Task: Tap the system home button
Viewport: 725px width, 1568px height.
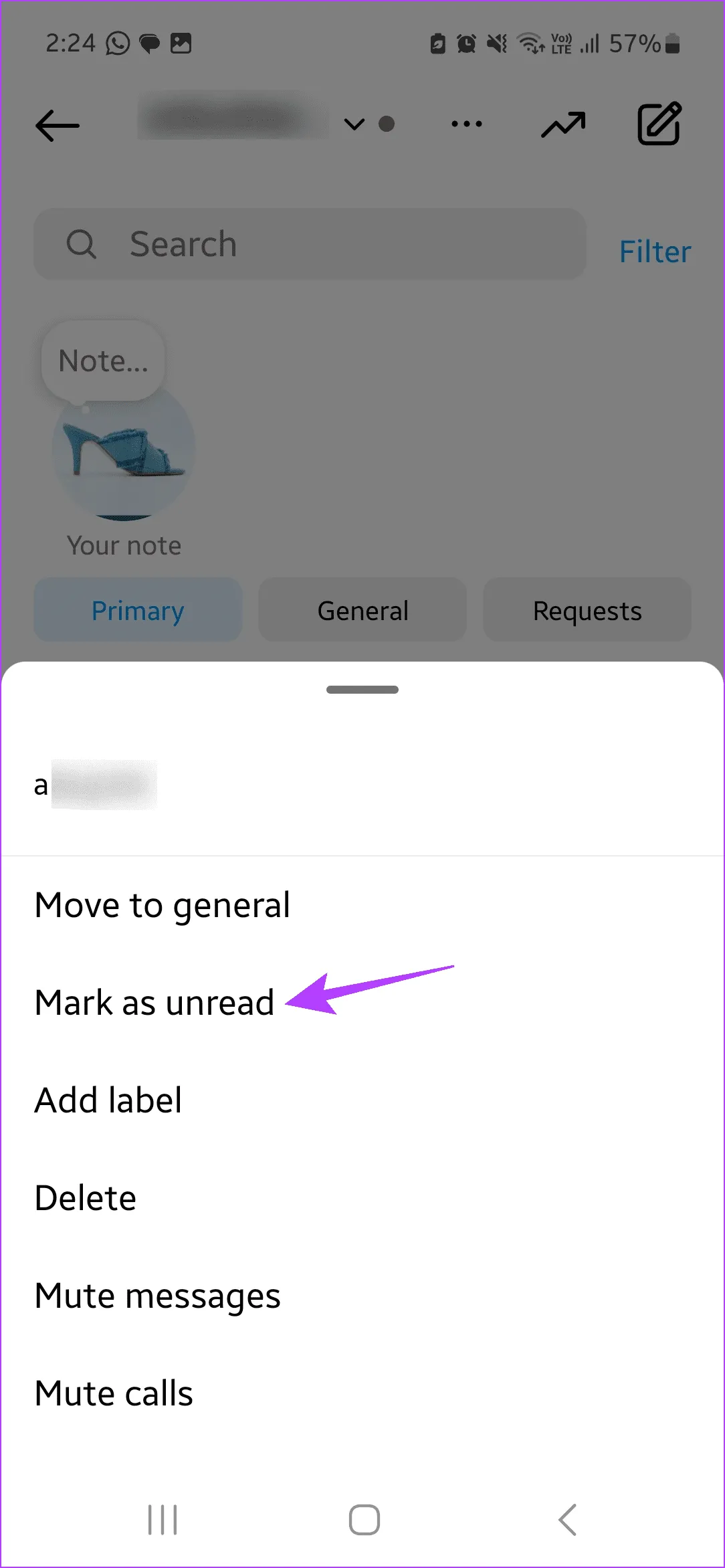Action: [365, 1520]
